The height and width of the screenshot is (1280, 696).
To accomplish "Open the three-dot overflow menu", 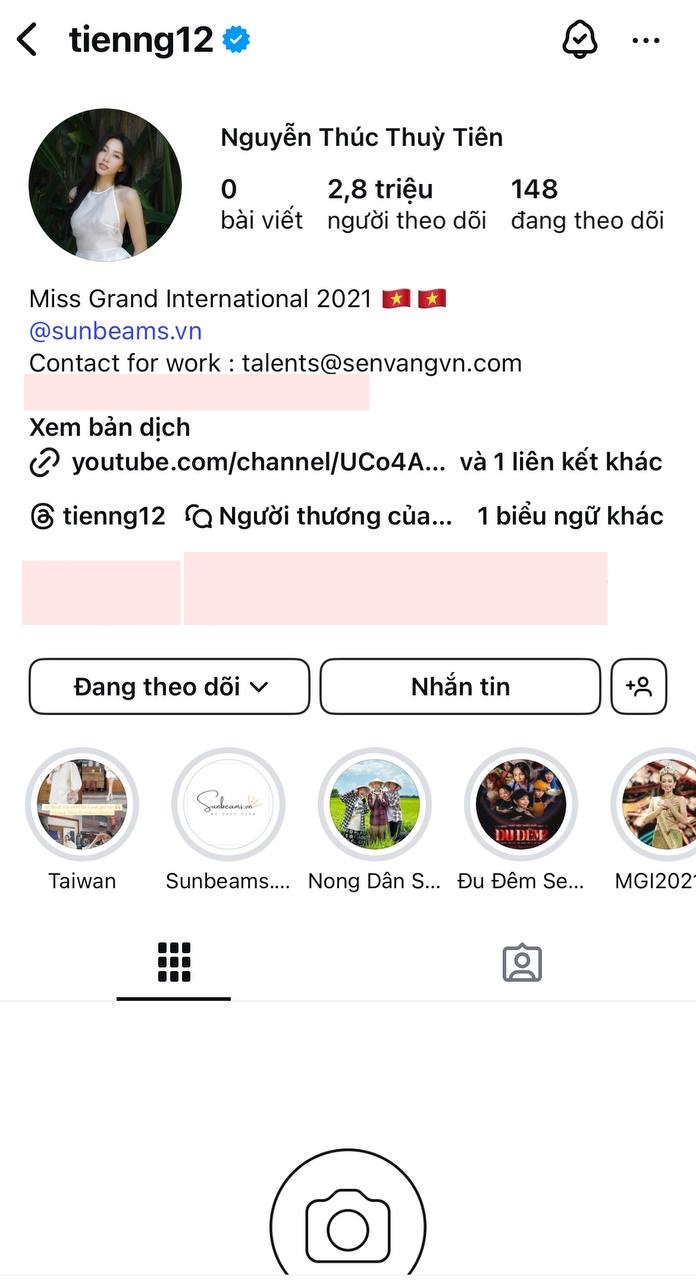I will coord(646,41).
